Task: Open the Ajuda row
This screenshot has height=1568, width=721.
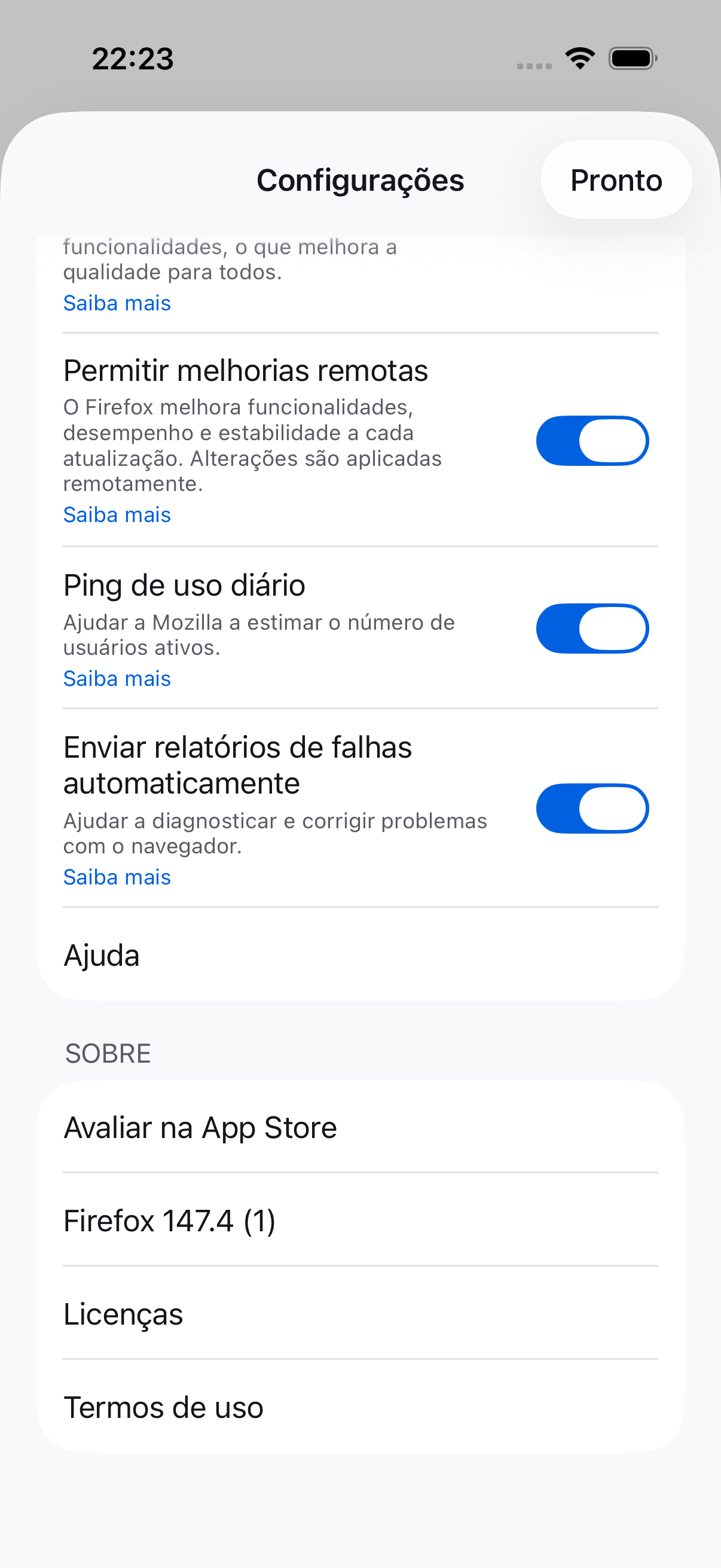Action: click(x=360, y=955)
